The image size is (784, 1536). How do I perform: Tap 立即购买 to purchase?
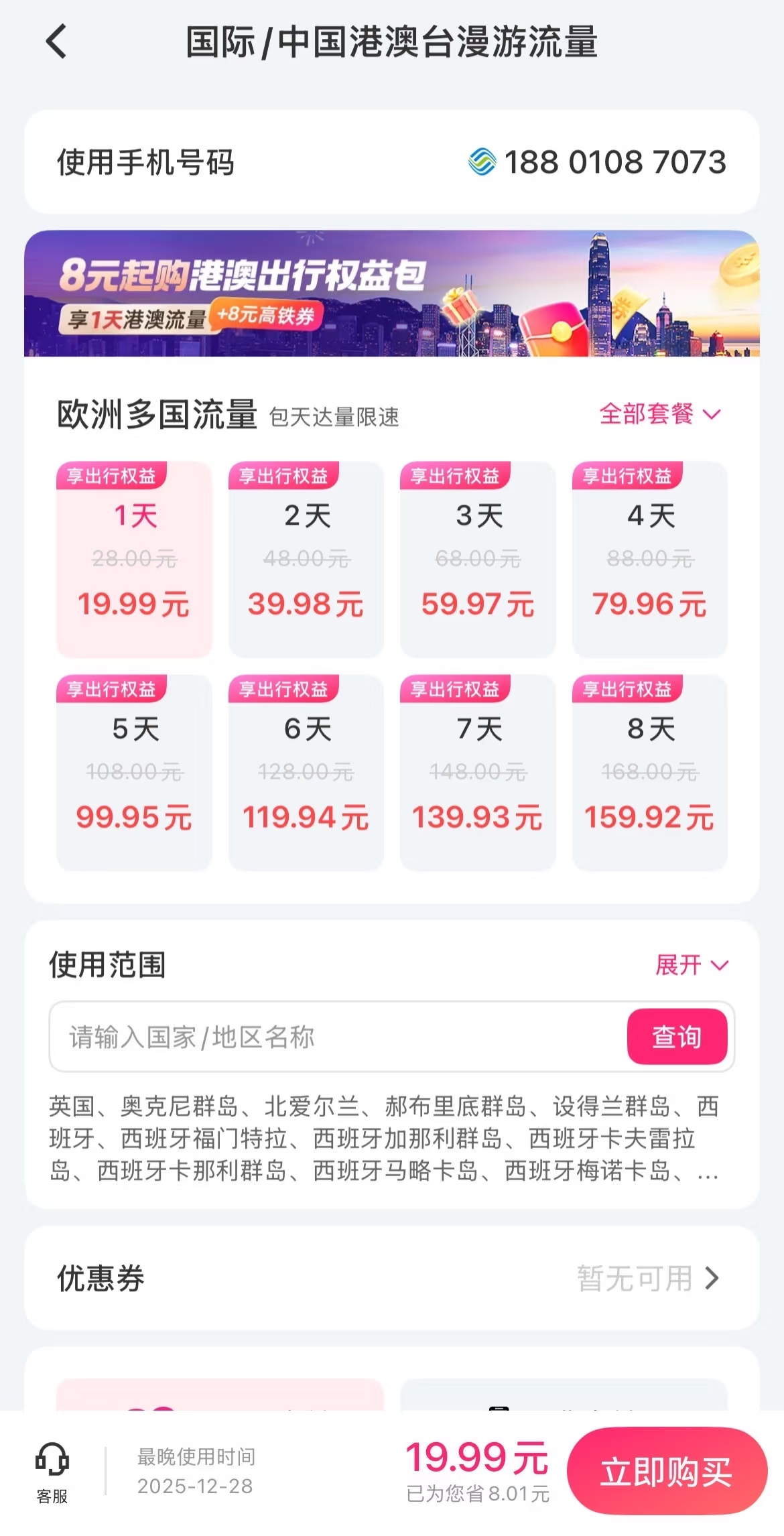[666, 1472]
